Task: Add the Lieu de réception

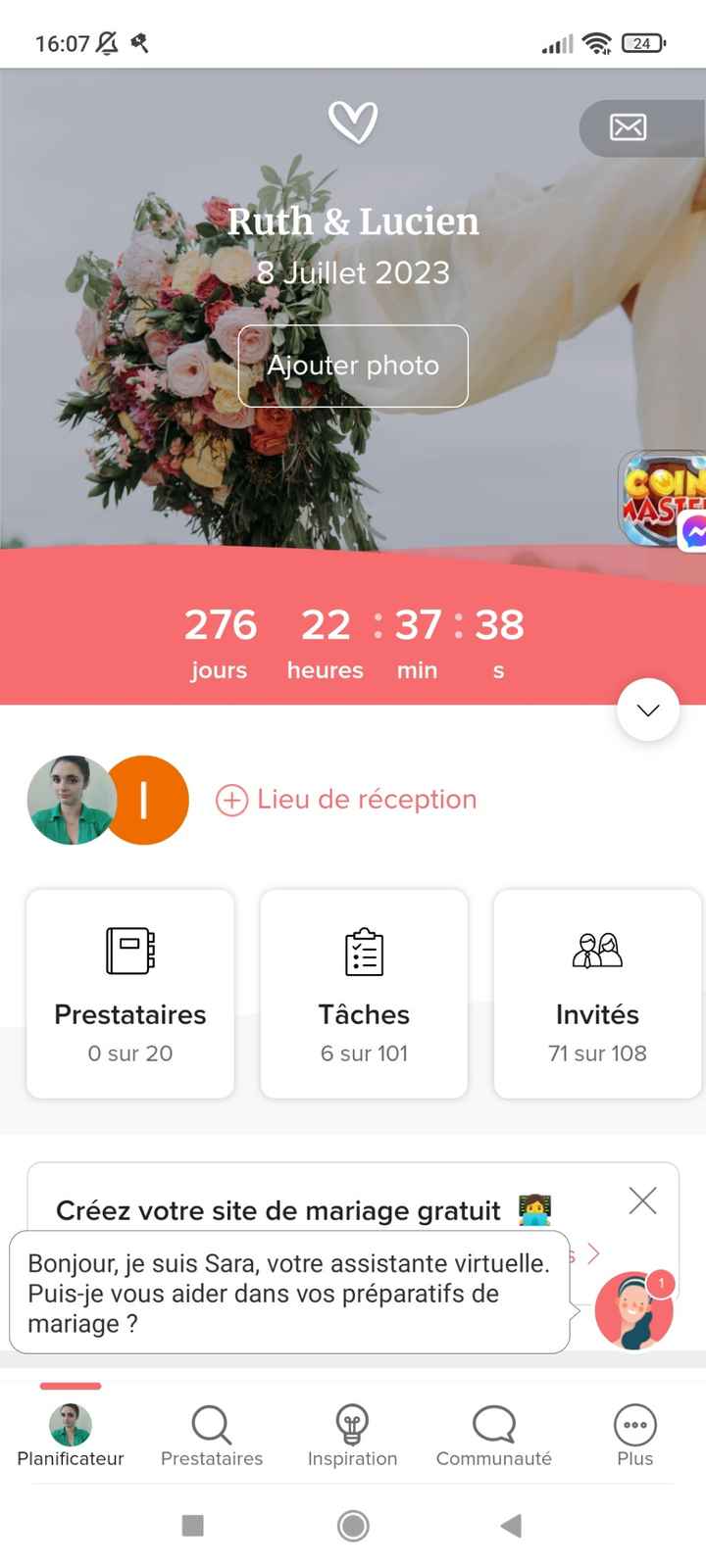Action: [346, 800]
